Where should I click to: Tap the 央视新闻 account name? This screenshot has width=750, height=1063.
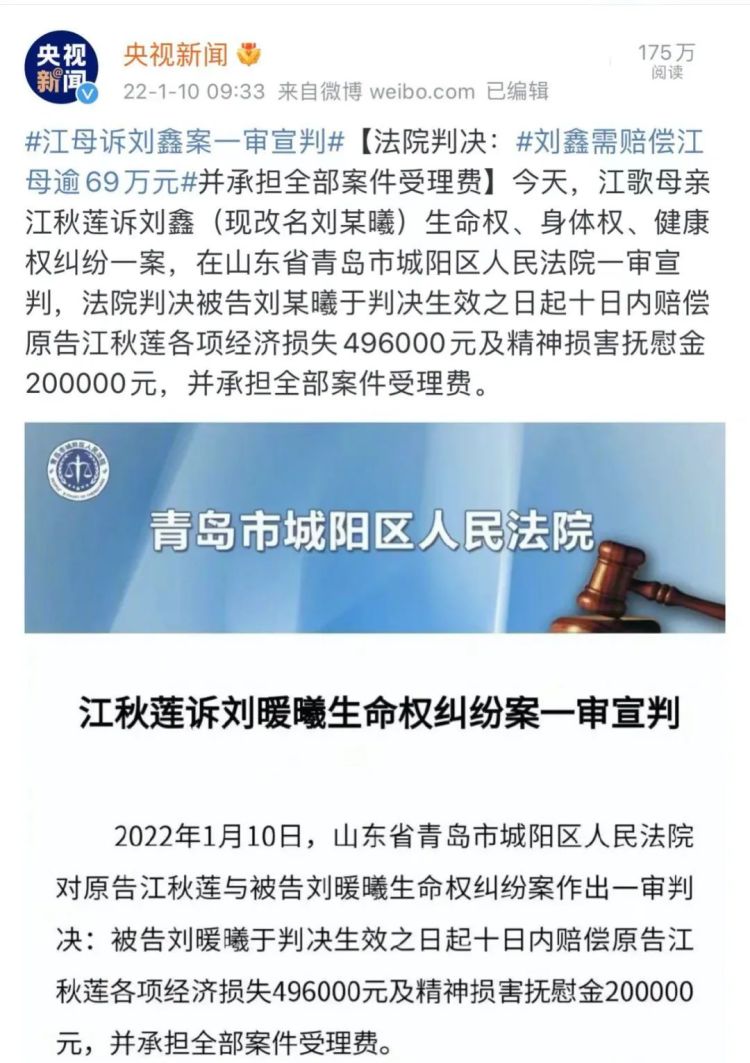click(x=175, y=55)
